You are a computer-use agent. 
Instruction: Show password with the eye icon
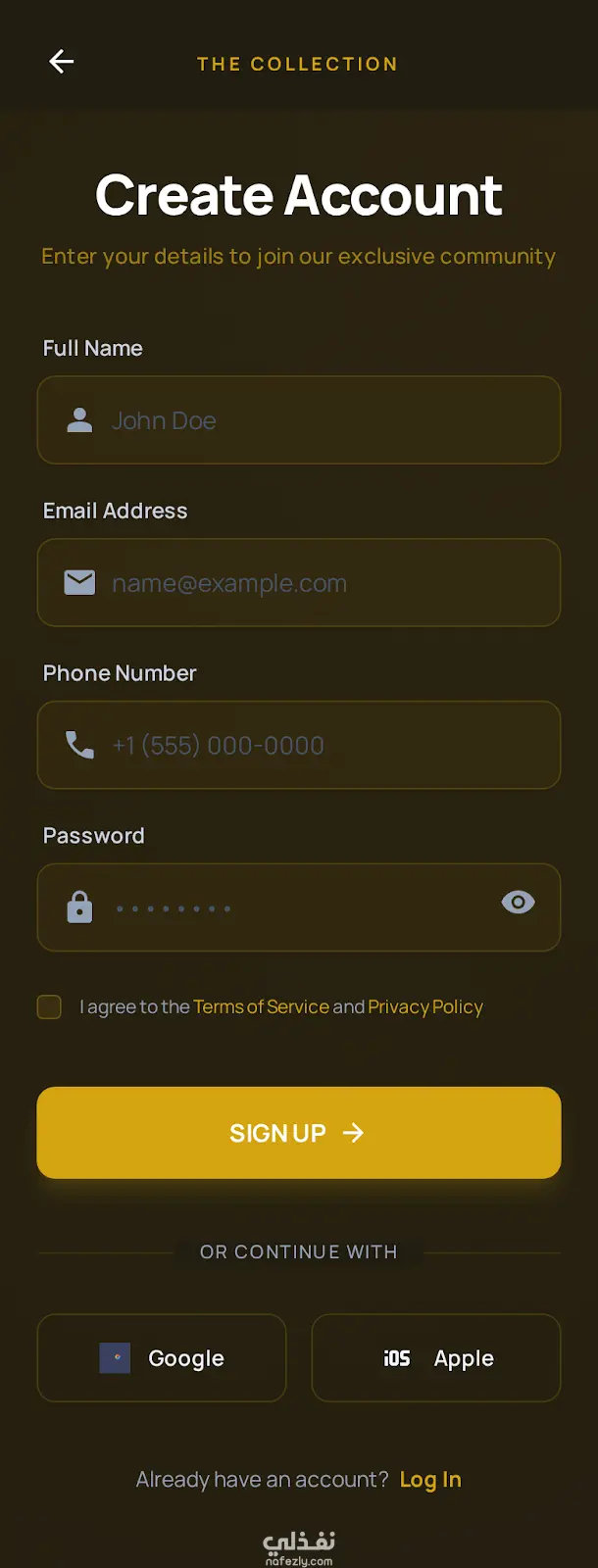click(x=518, y=902)
